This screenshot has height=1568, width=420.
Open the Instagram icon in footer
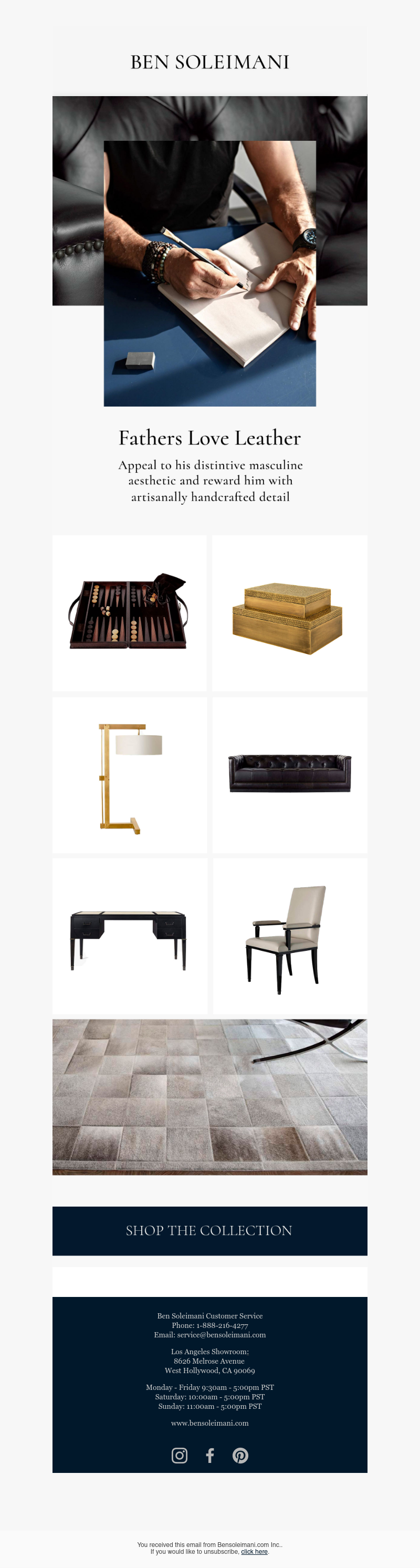(179, 1455)
